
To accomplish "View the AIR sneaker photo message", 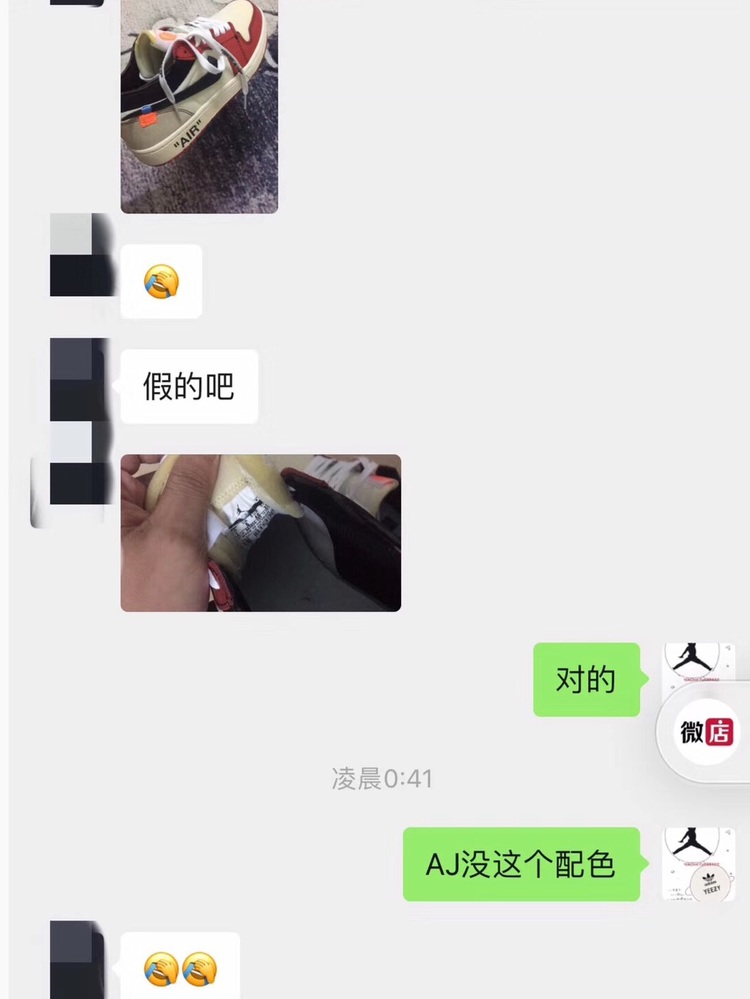I will point(199,105).
